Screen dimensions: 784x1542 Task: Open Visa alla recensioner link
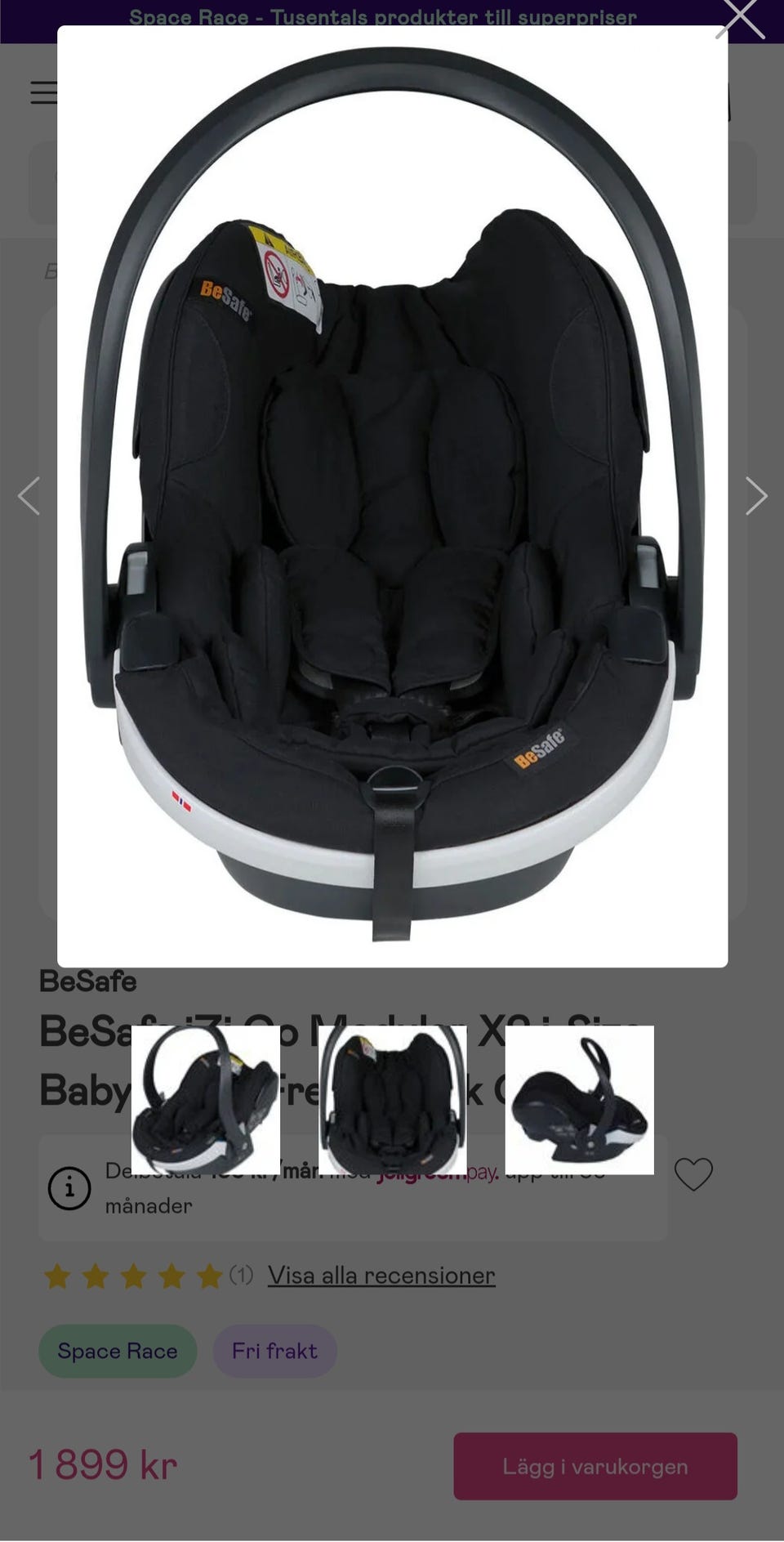click(x=381, y=1275)
